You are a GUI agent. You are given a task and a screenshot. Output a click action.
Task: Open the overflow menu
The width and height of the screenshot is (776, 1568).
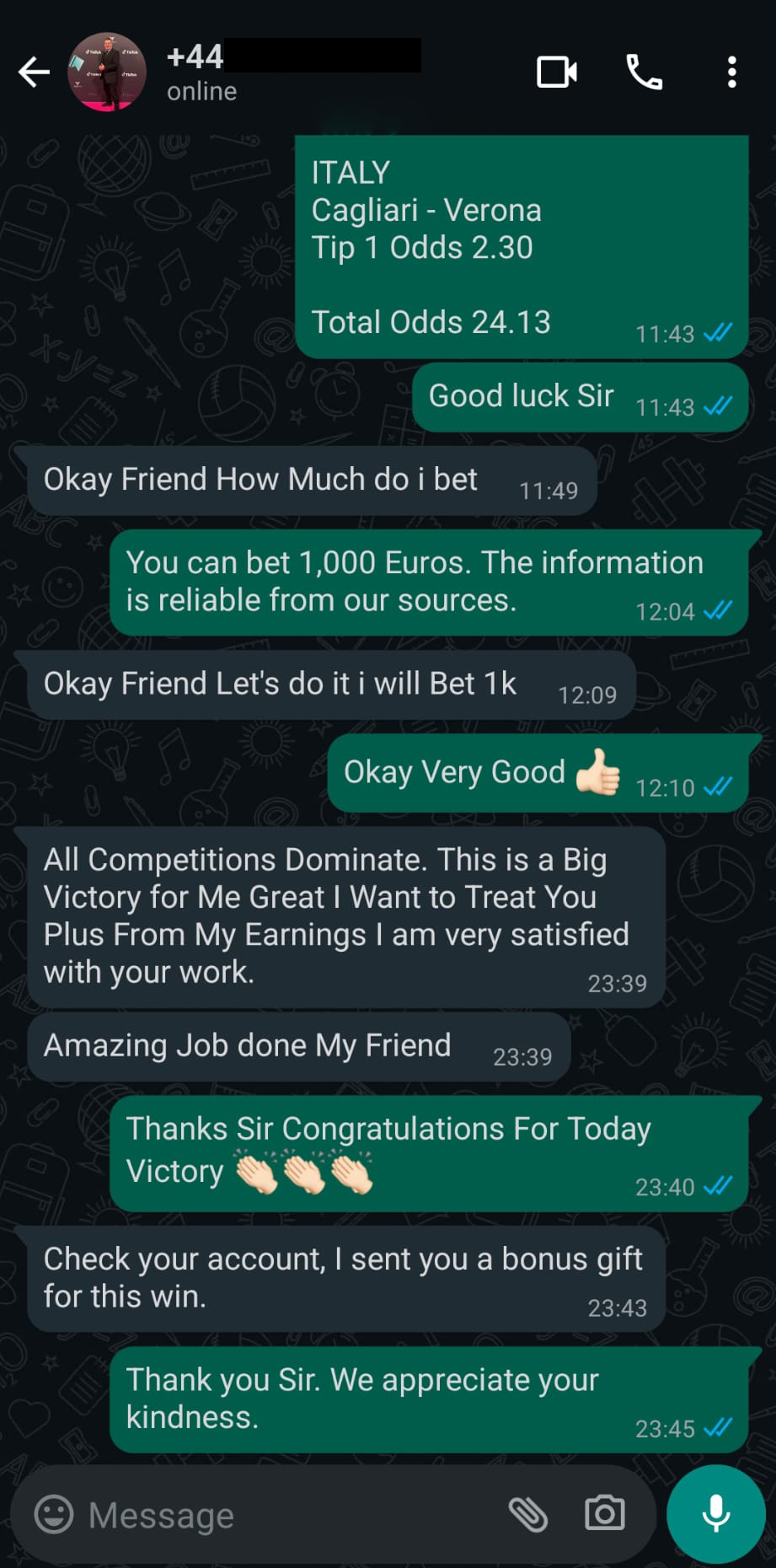[x=731, y=72]
